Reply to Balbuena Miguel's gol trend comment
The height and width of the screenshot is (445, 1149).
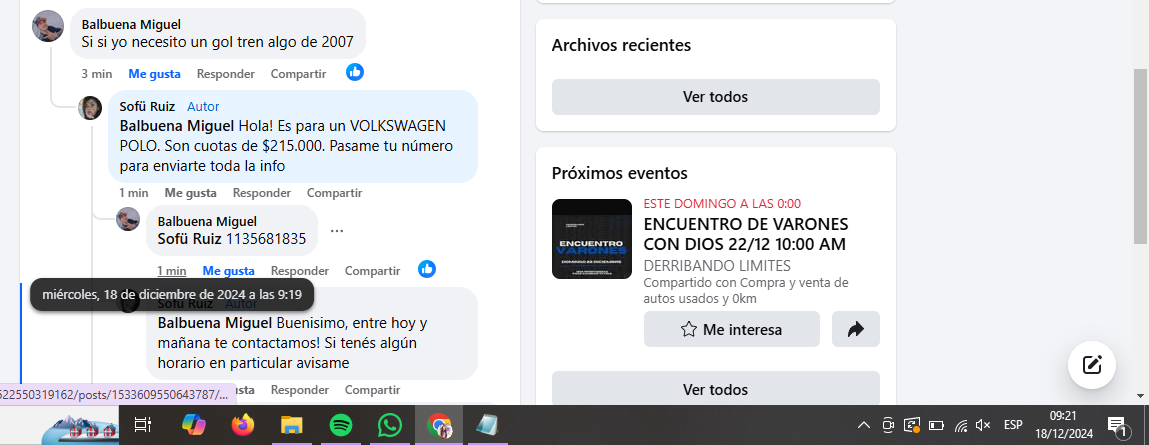coord(225,73)
